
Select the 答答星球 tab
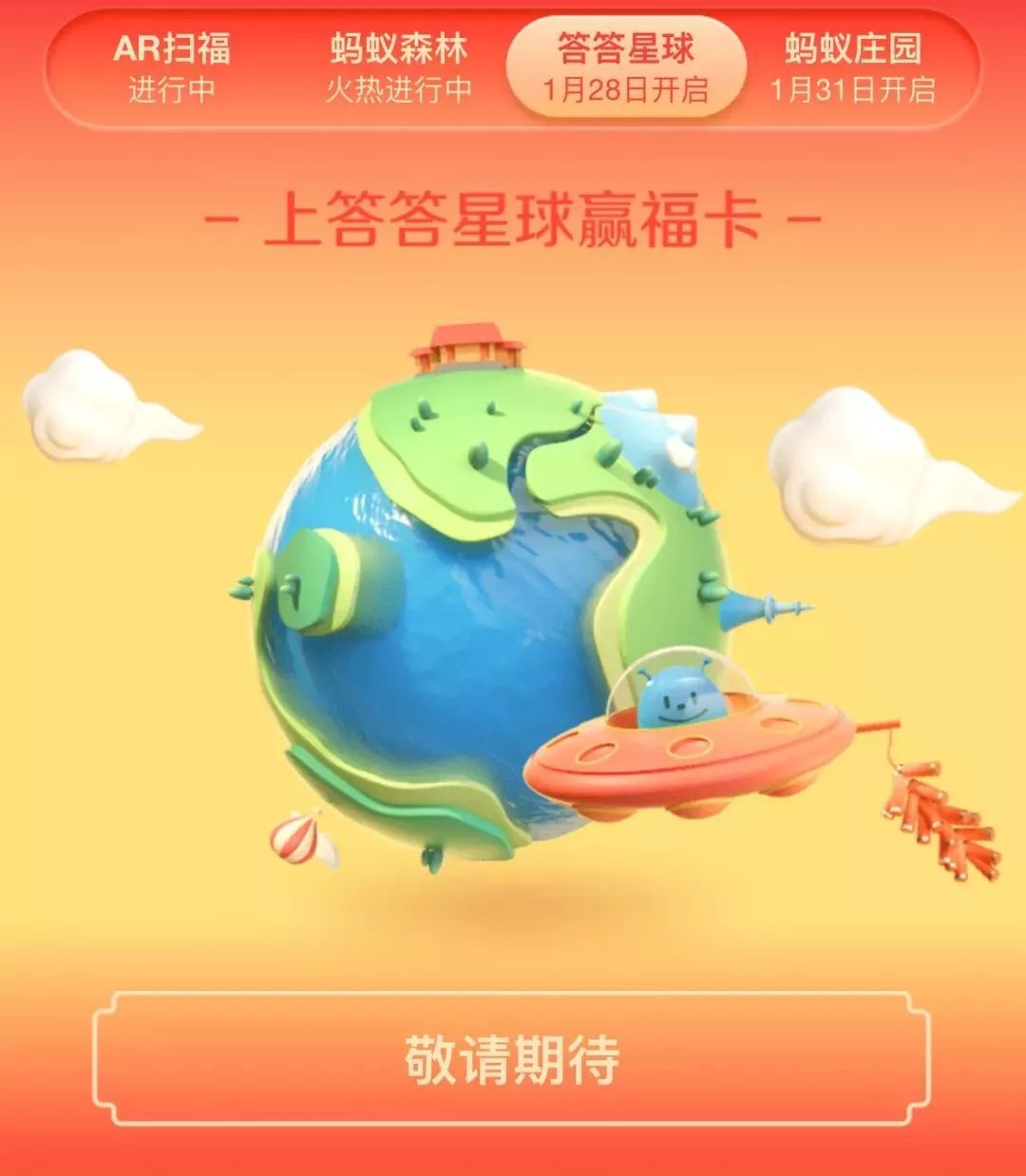click(x=626, y=68)
